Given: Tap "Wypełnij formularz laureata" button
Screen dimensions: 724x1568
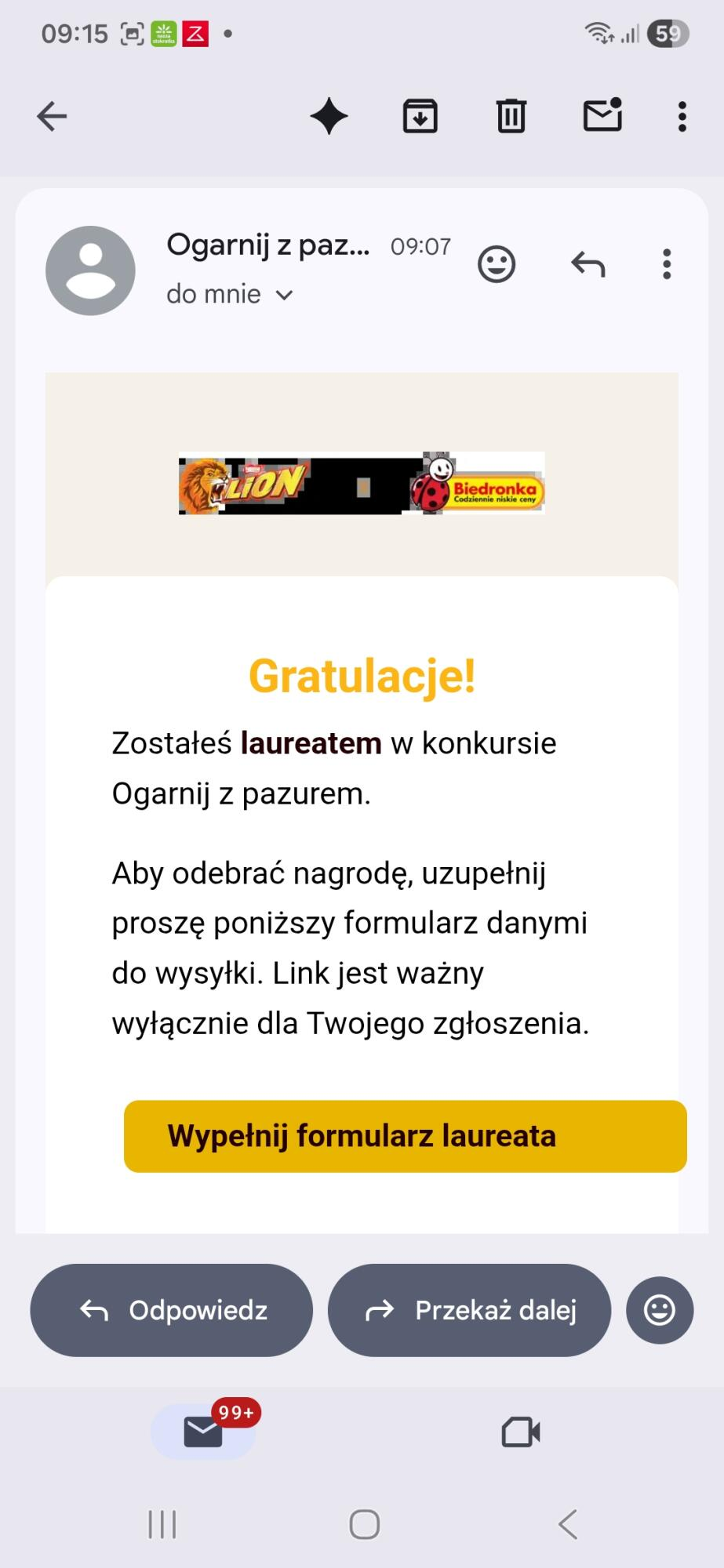Looking at the screenshot, I should point(405,1136).
